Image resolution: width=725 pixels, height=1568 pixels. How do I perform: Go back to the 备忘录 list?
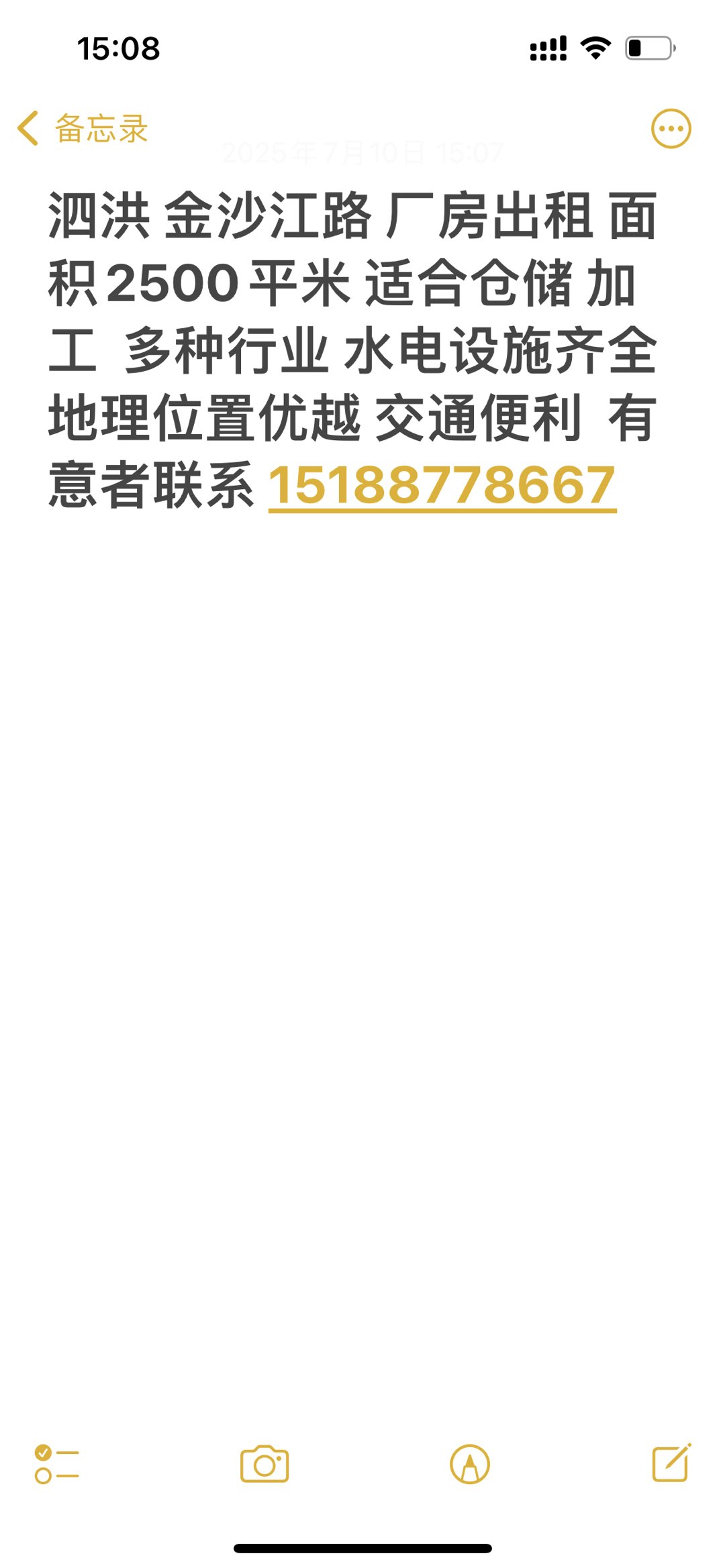[82, 128]
